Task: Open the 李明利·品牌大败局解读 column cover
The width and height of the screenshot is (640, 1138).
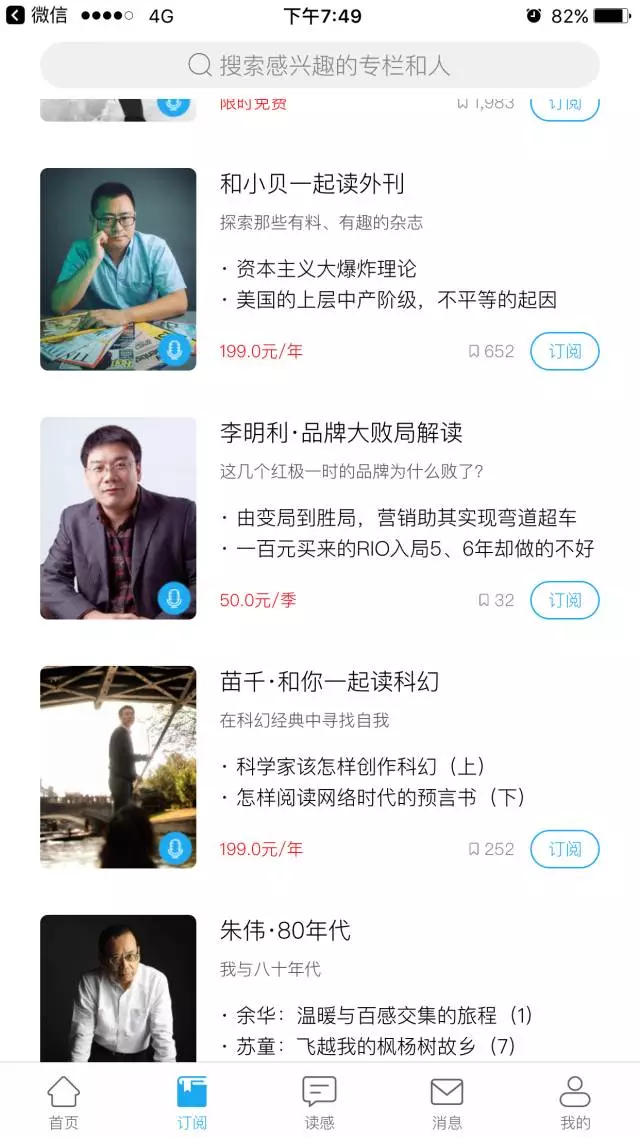Action: point(118,518)
